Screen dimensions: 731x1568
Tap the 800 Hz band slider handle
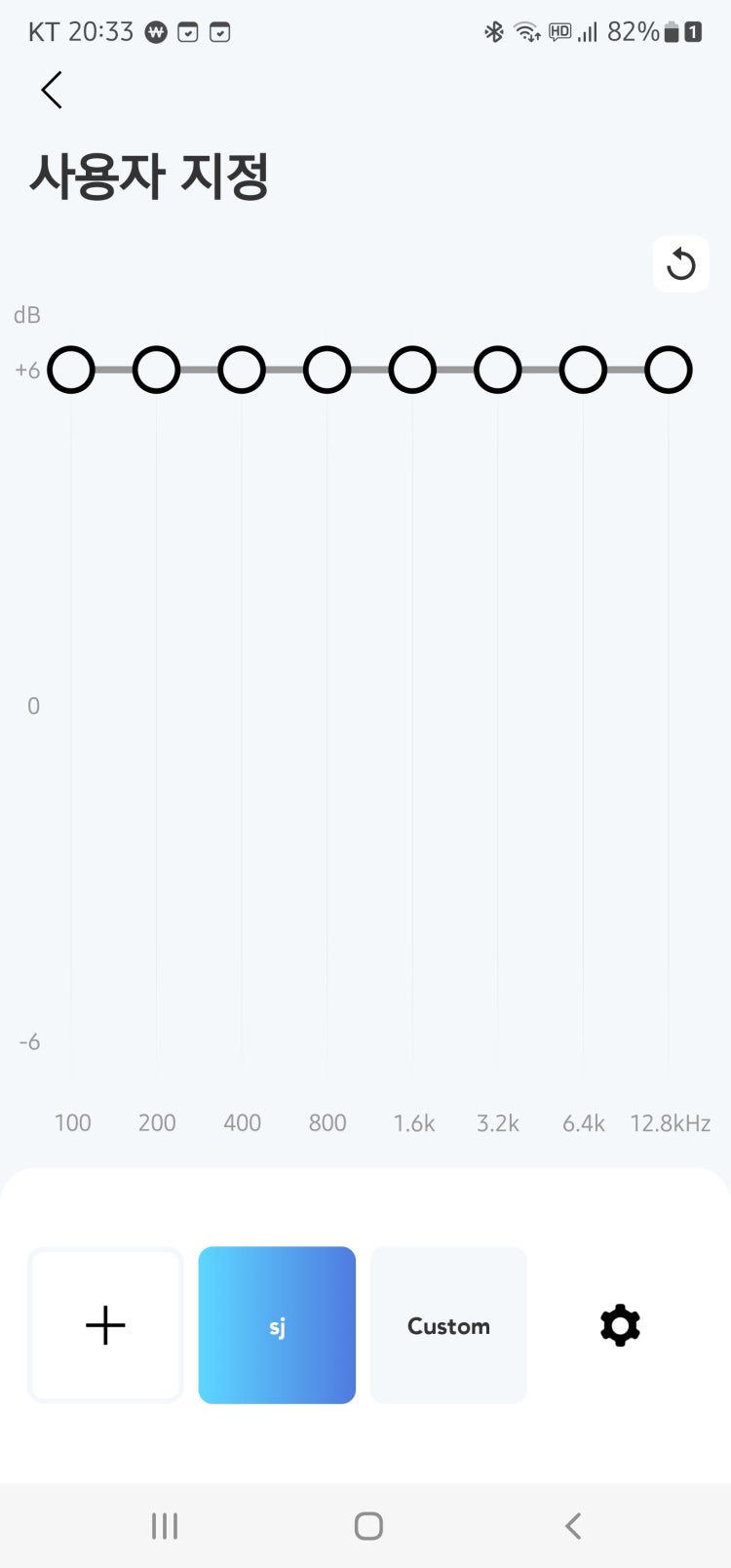click(x=327, y=371)
